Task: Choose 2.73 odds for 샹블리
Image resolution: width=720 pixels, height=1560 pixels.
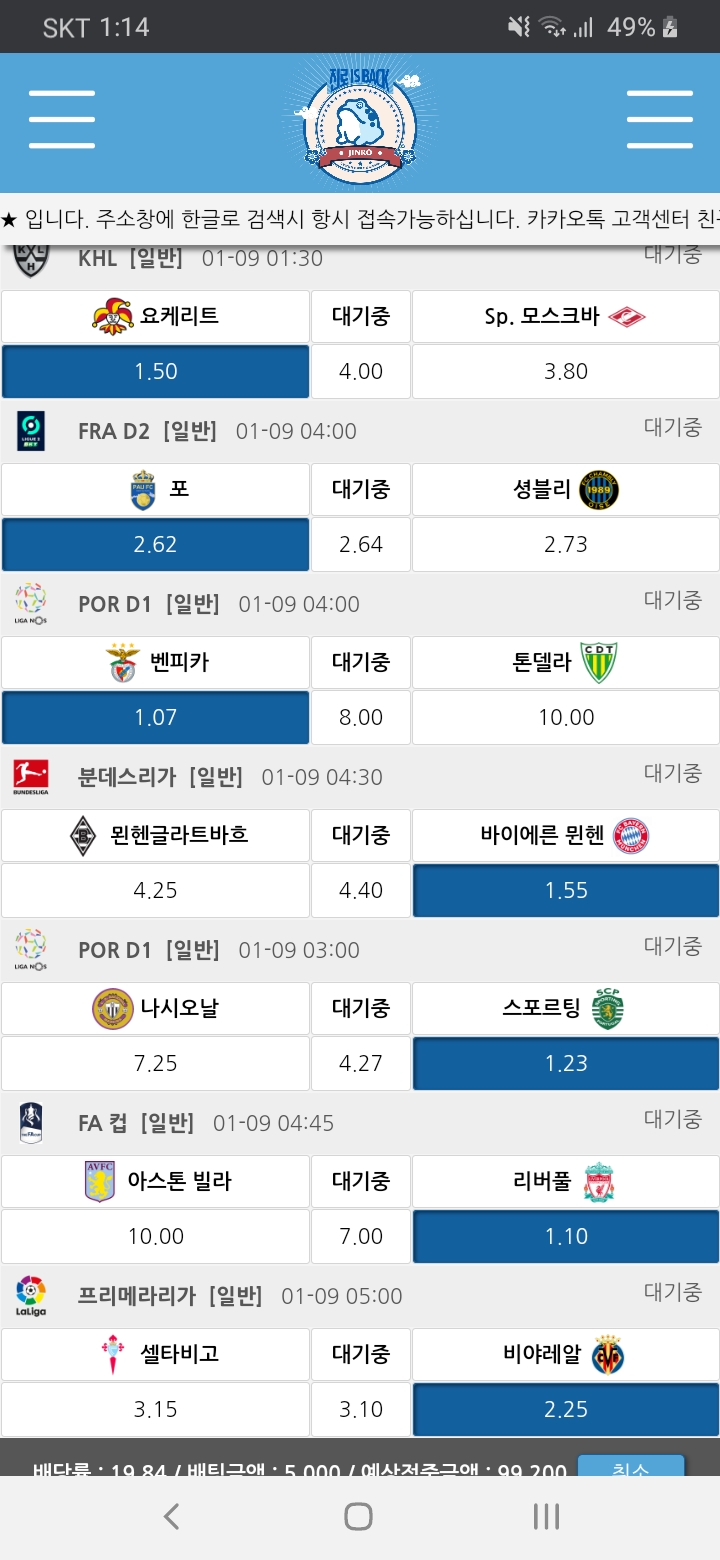Action: (x=566, y=544)
